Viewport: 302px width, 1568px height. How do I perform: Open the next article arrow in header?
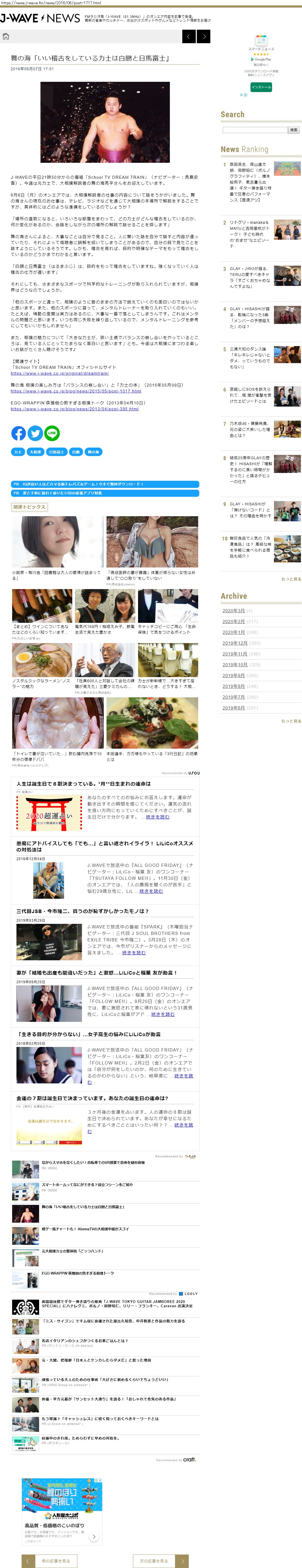(x=204, y=36)
